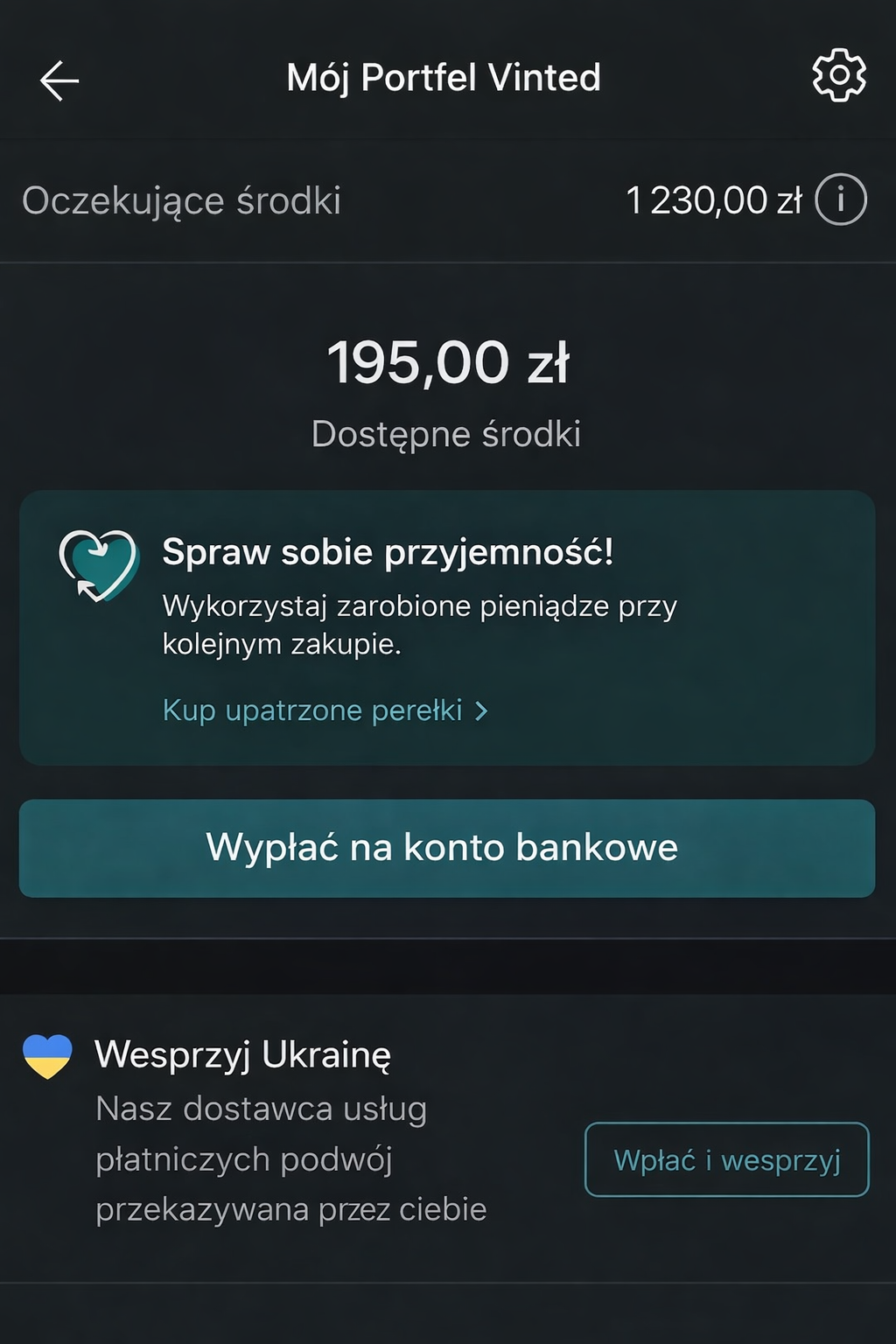Show info about Oczekujące środki
Screen dimensions: 896x1344
(841, 199)
